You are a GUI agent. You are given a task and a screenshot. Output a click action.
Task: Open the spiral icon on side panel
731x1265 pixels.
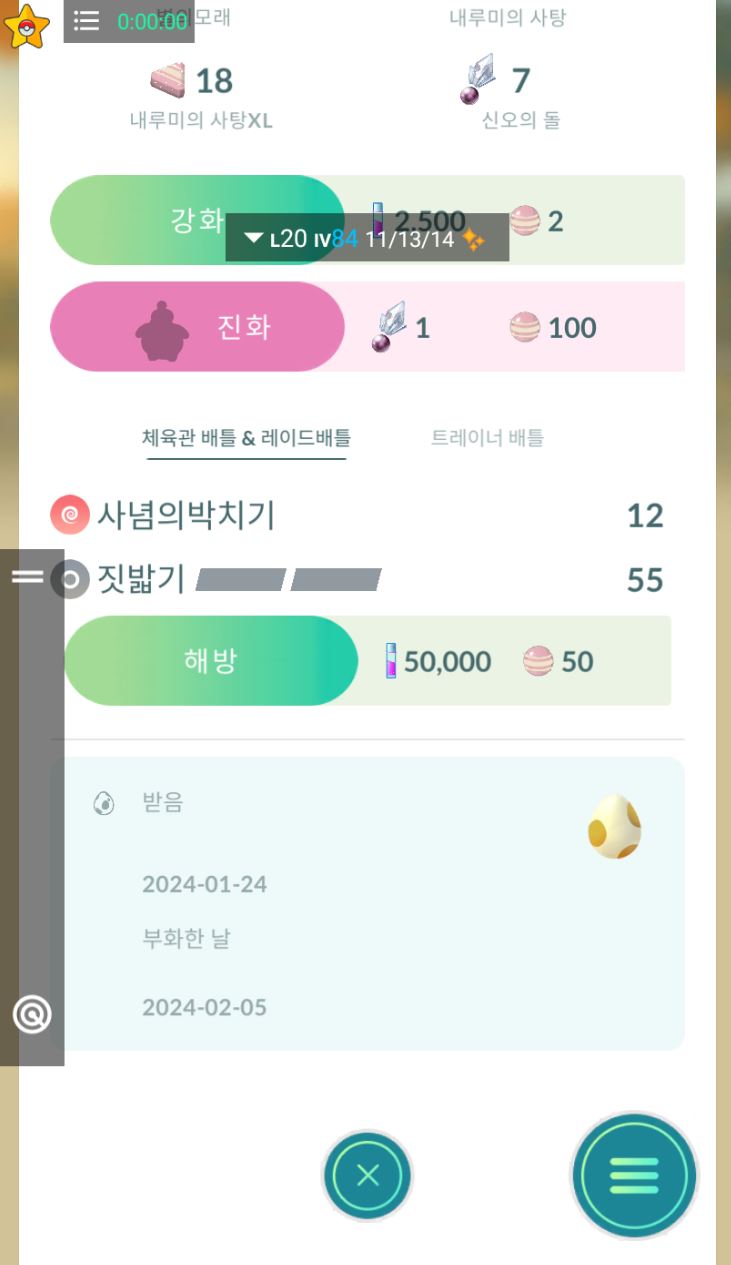coord(32,1015)
